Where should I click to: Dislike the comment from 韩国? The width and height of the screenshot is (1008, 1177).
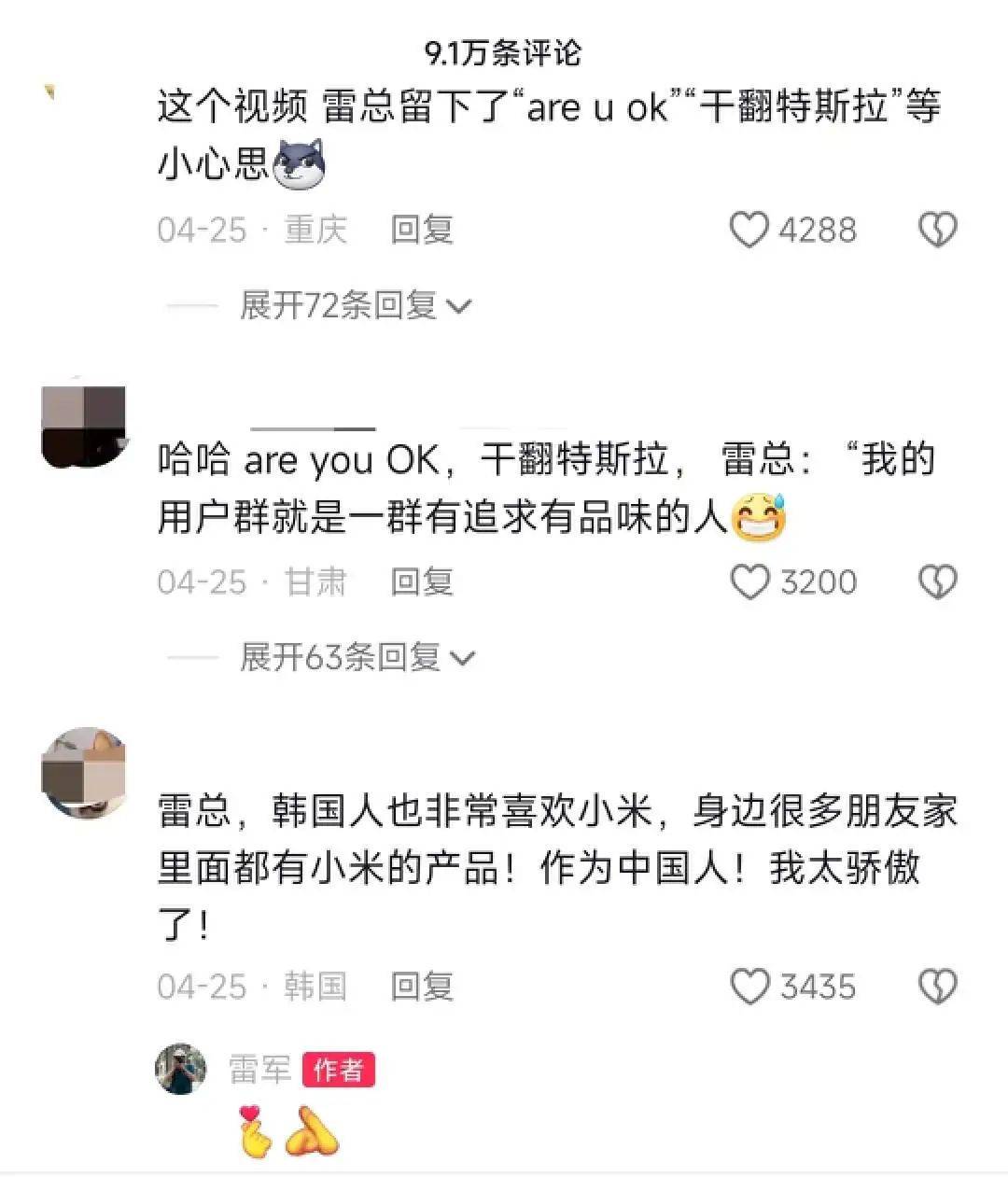(x=937, y=987)
